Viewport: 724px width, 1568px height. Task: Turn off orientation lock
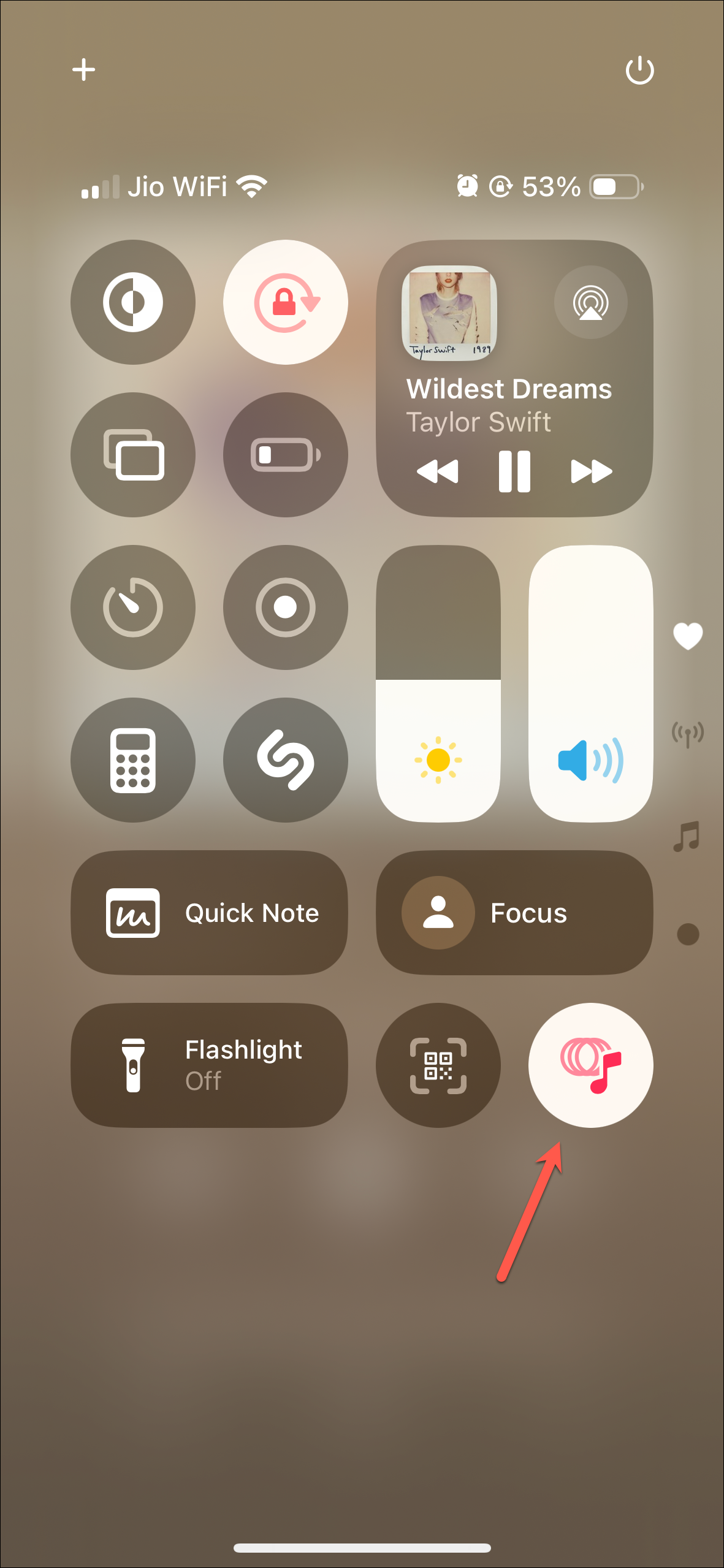tap(286, 302)
